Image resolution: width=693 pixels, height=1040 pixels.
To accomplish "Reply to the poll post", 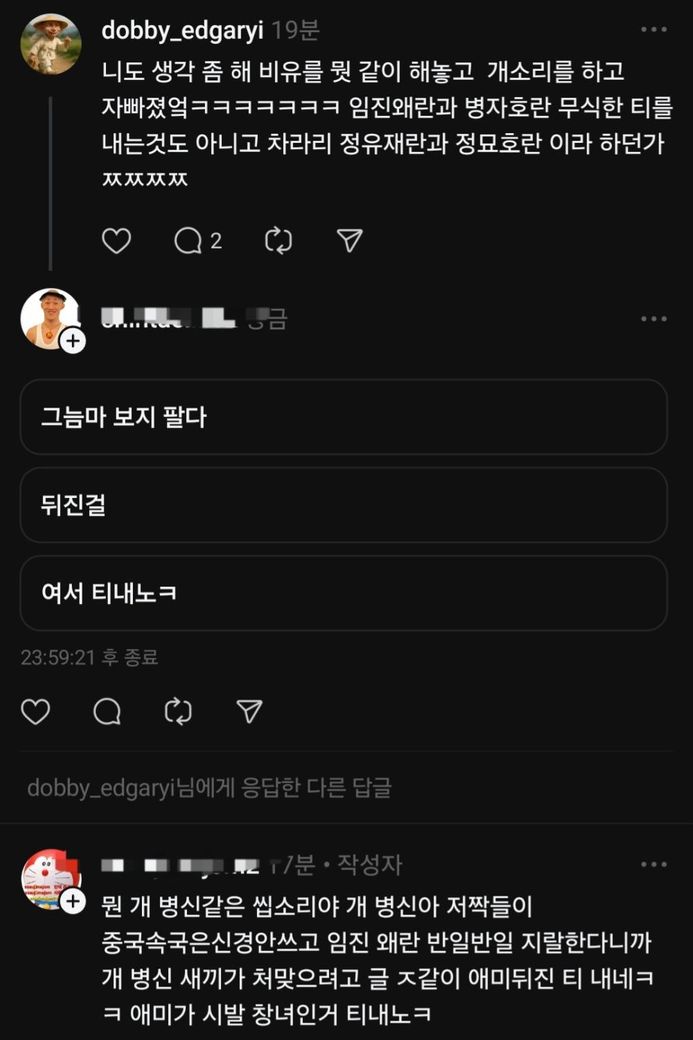I will [x=107, y=711].
